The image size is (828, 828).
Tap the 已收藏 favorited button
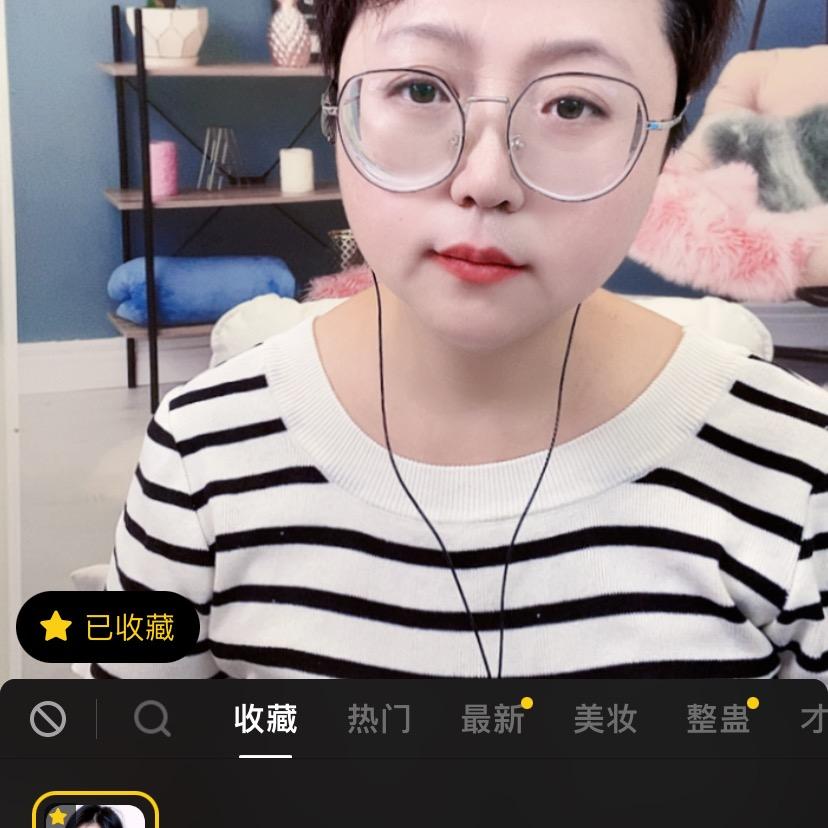click(108, 627)
